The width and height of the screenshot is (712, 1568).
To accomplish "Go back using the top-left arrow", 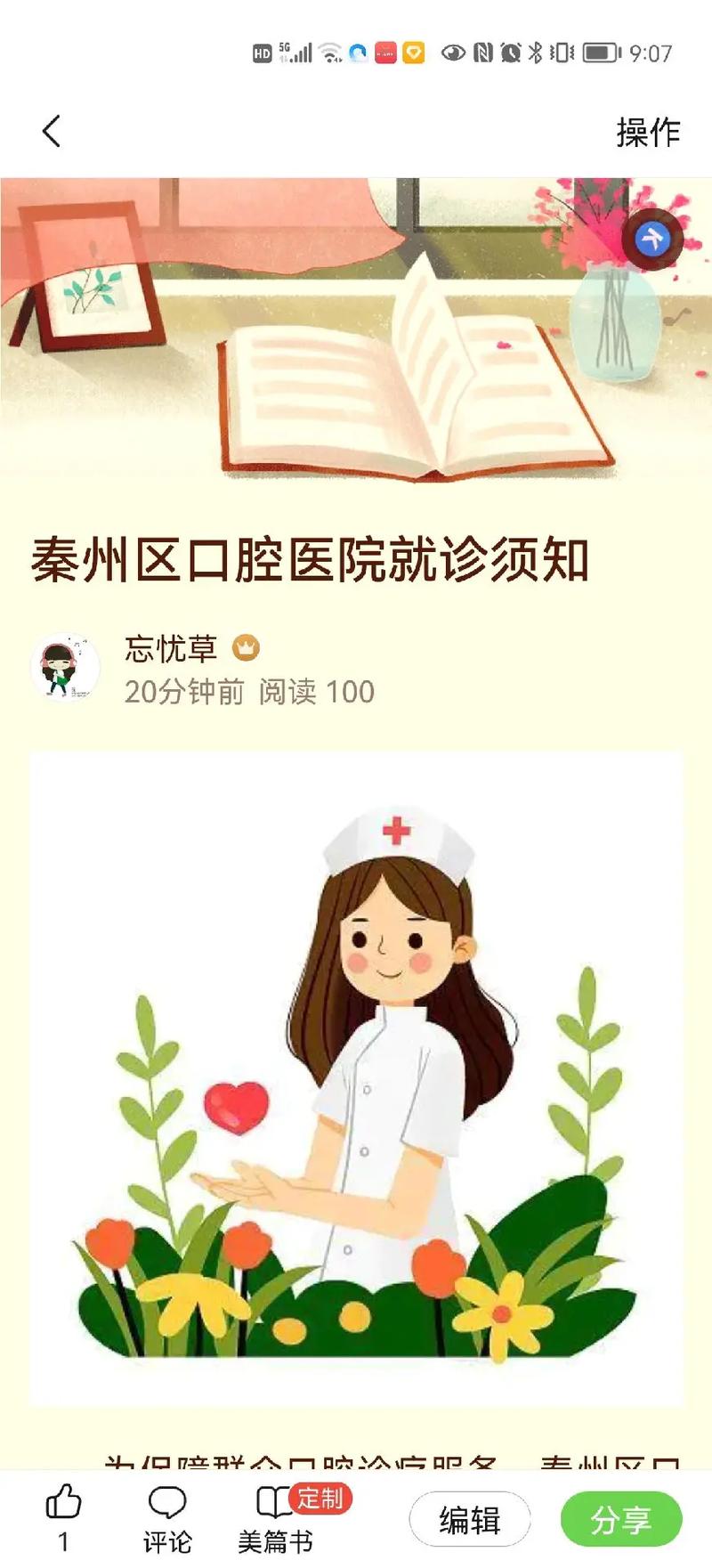I will [52, 132].
